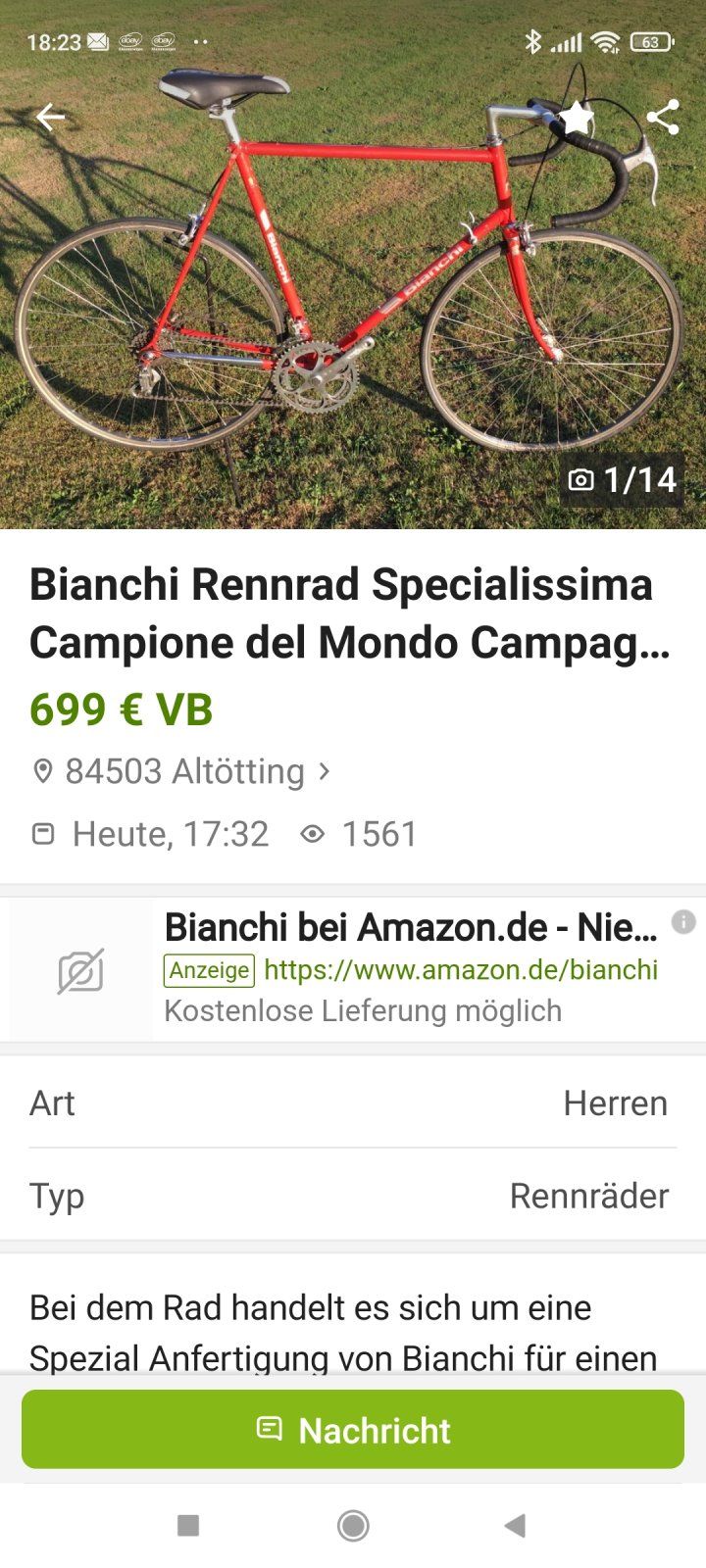The image size is (706, 1568).
Task: Share this Bianchi listing
Action: point(663,118)
